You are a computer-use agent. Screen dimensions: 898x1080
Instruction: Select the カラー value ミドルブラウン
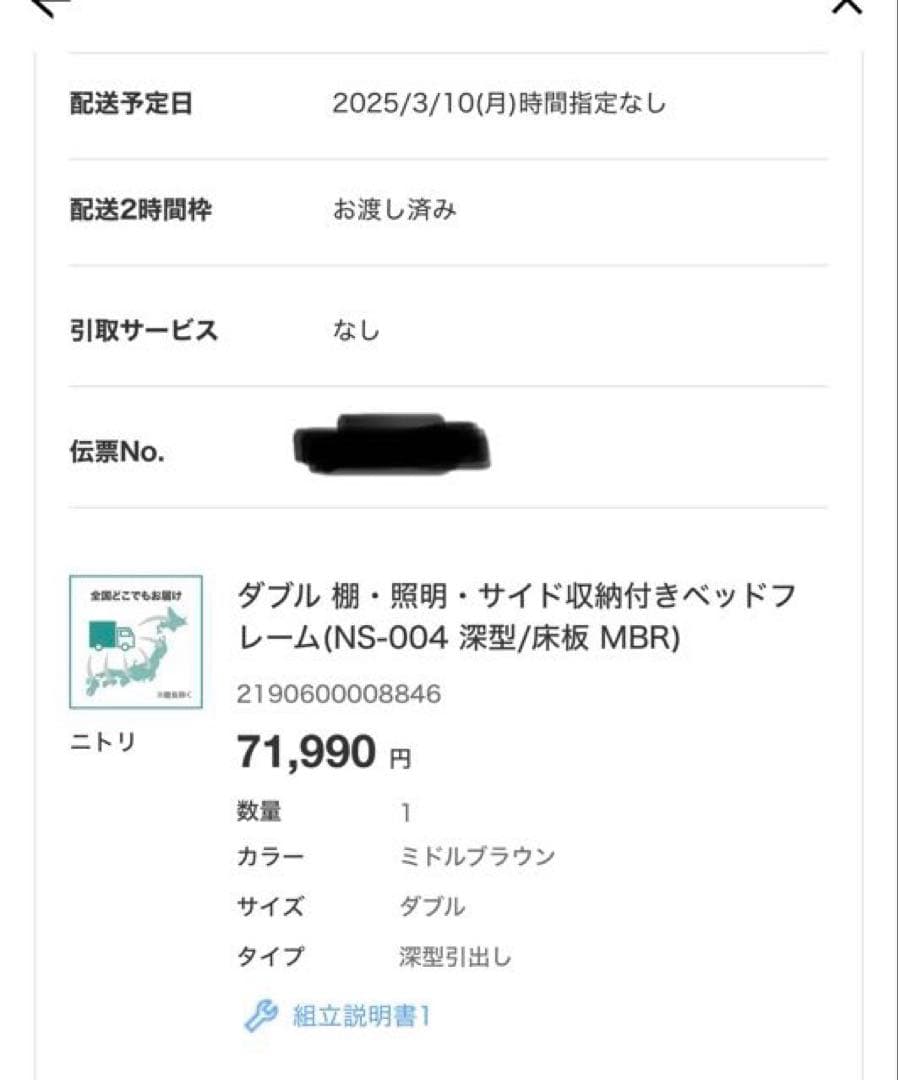click(x=477, y=855)
